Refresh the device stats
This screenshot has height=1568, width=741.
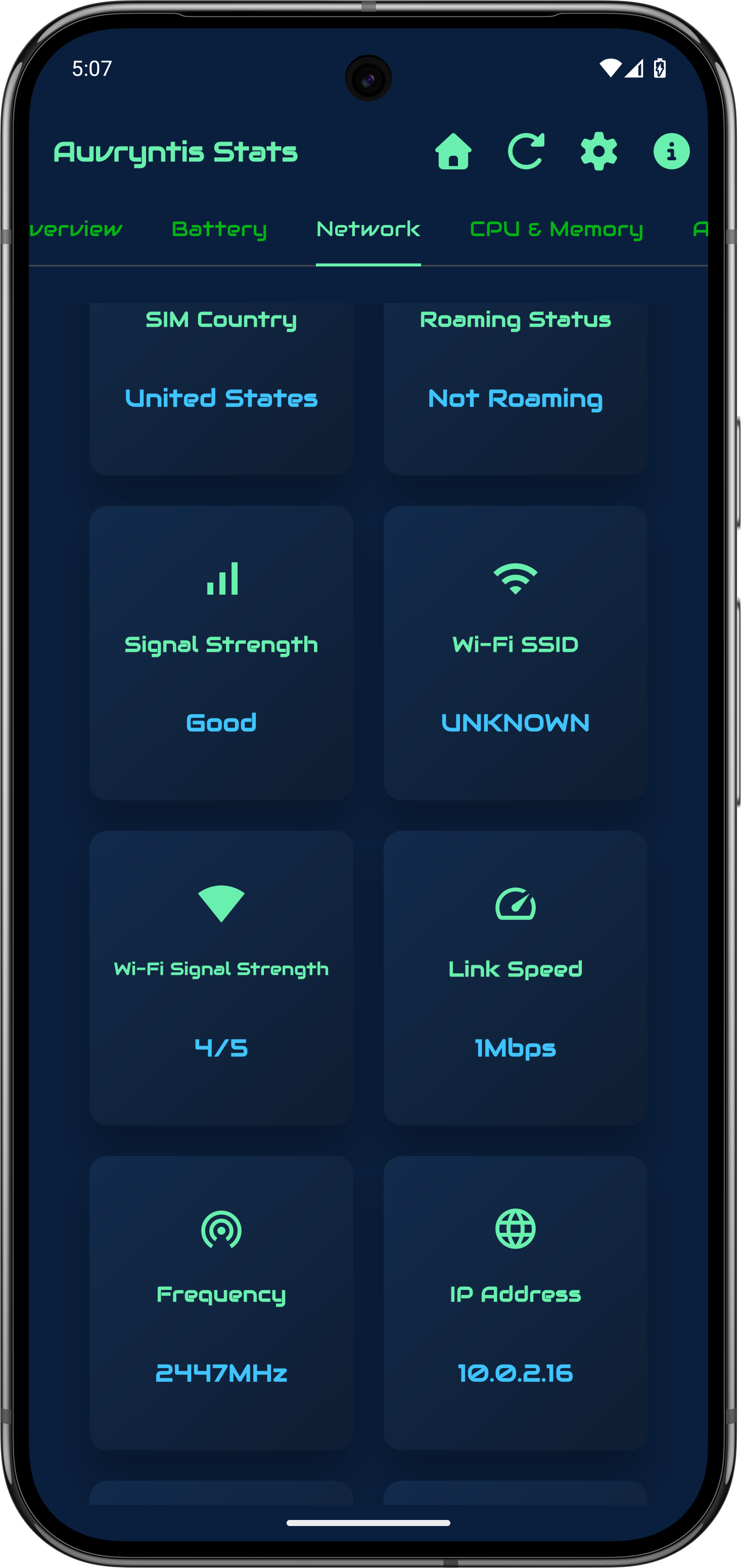(x=526, y=152)
